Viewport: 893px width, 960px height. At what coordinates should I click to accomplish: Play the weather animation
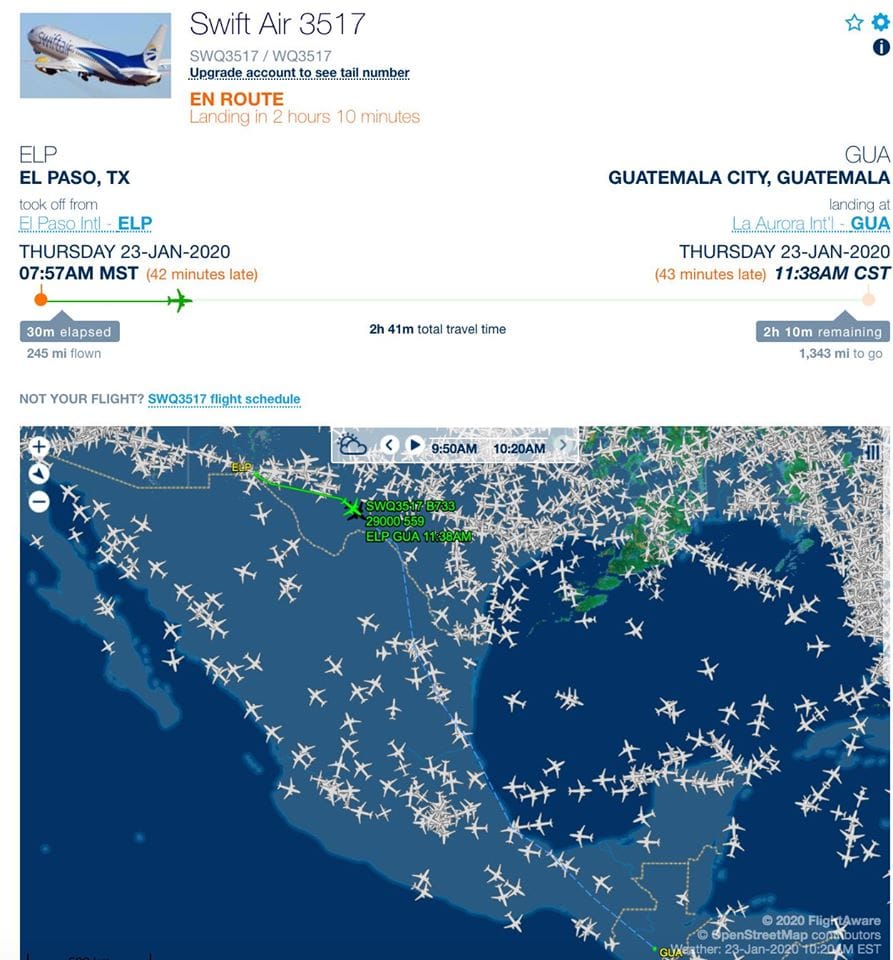[414, 445]
